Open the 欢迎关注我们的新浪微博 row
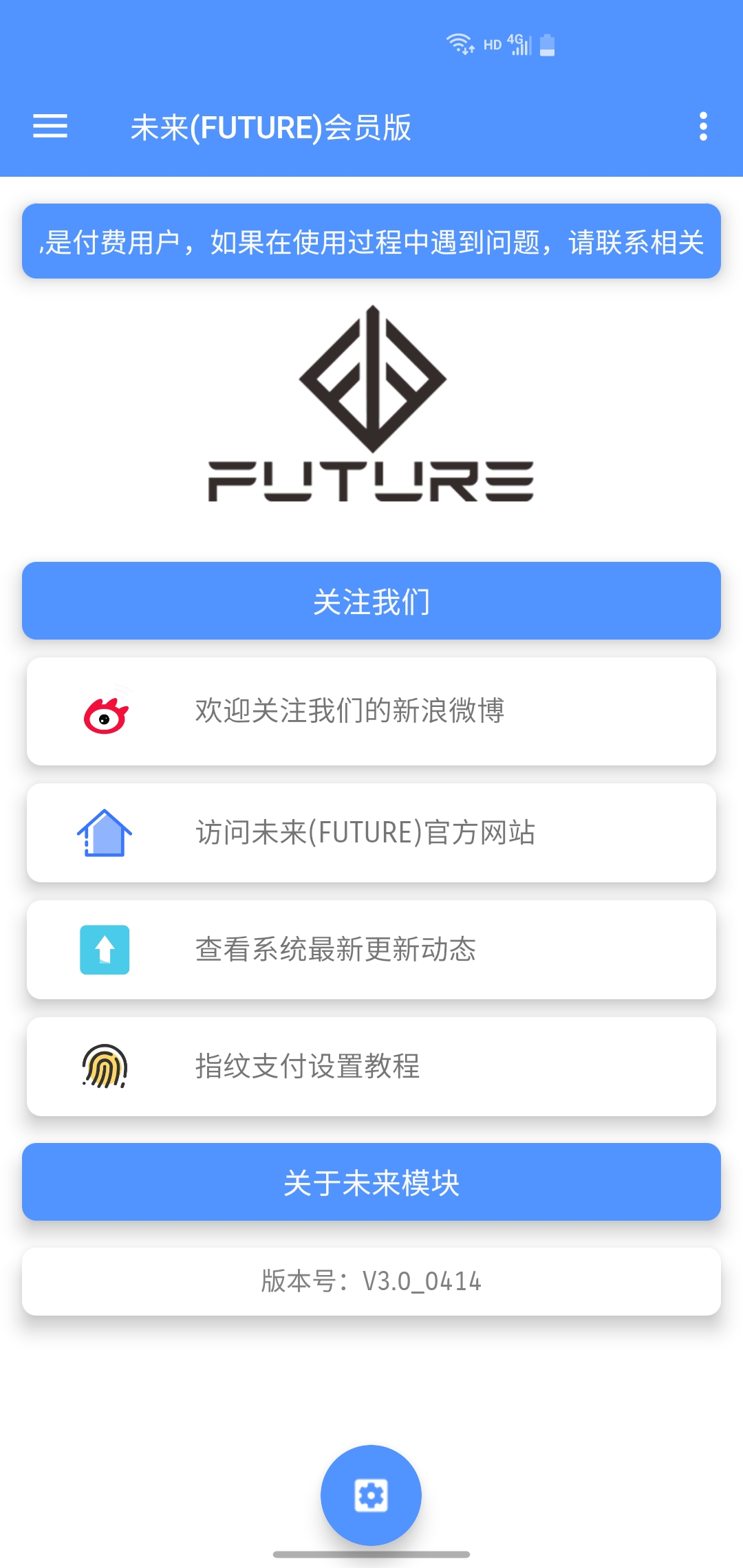743x1568 pixels. [371, 711]
